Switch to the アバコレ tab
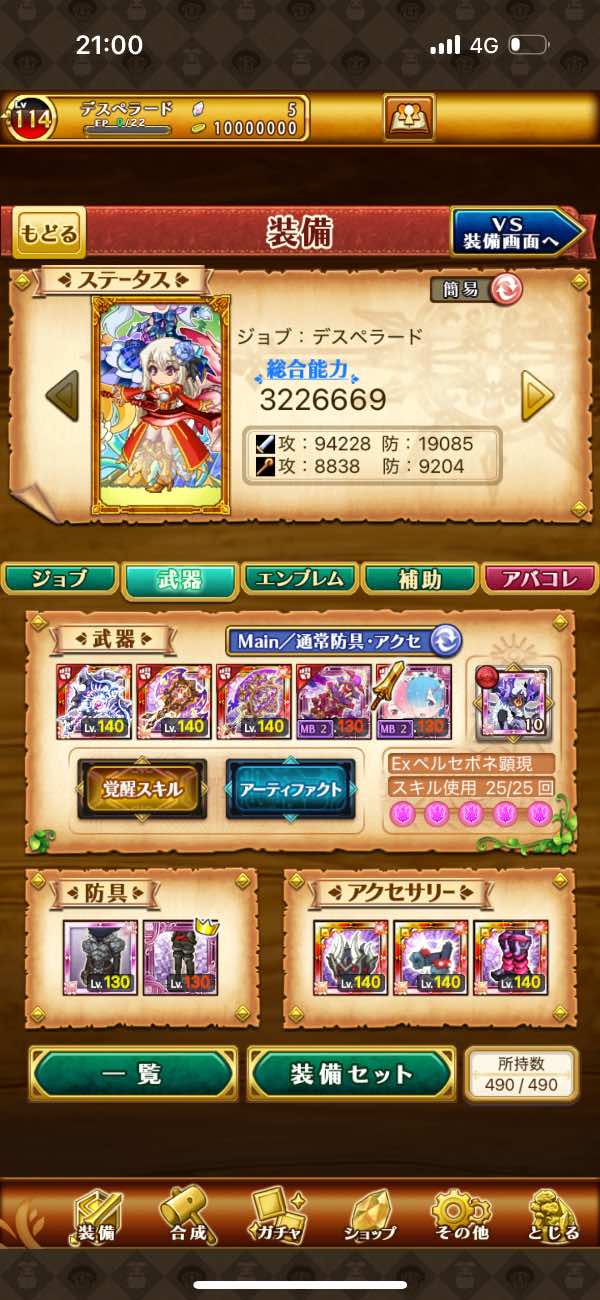 tap(539, 579)
